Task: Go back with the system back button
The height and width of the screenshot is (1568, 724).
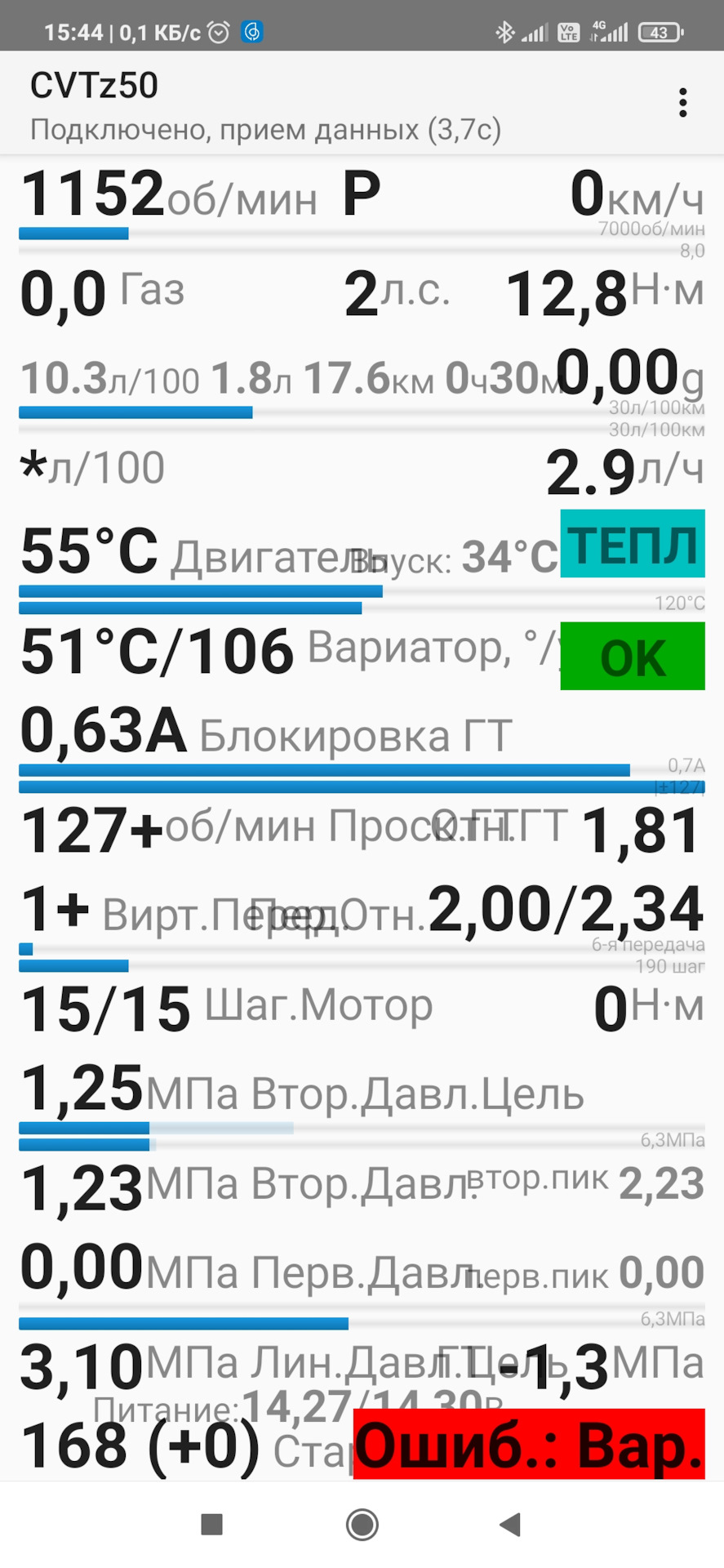Action: tap(510, 1524)
